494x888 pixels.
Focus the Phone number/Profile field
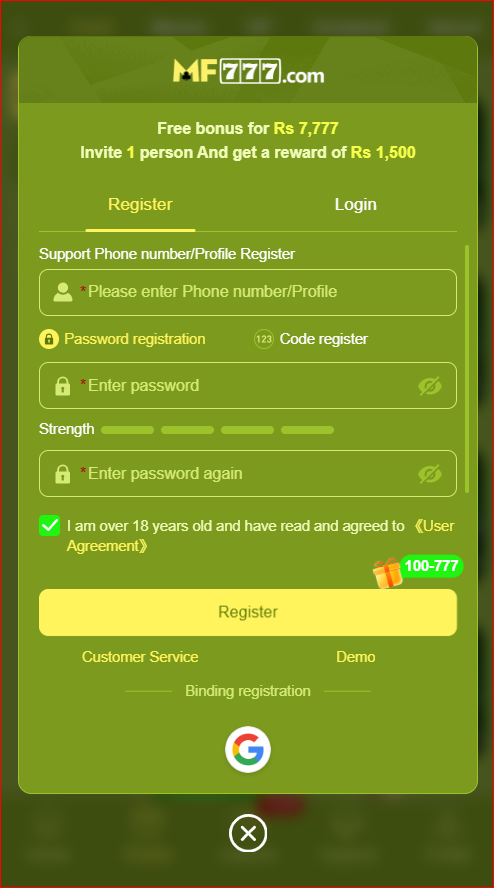point(248,292)
